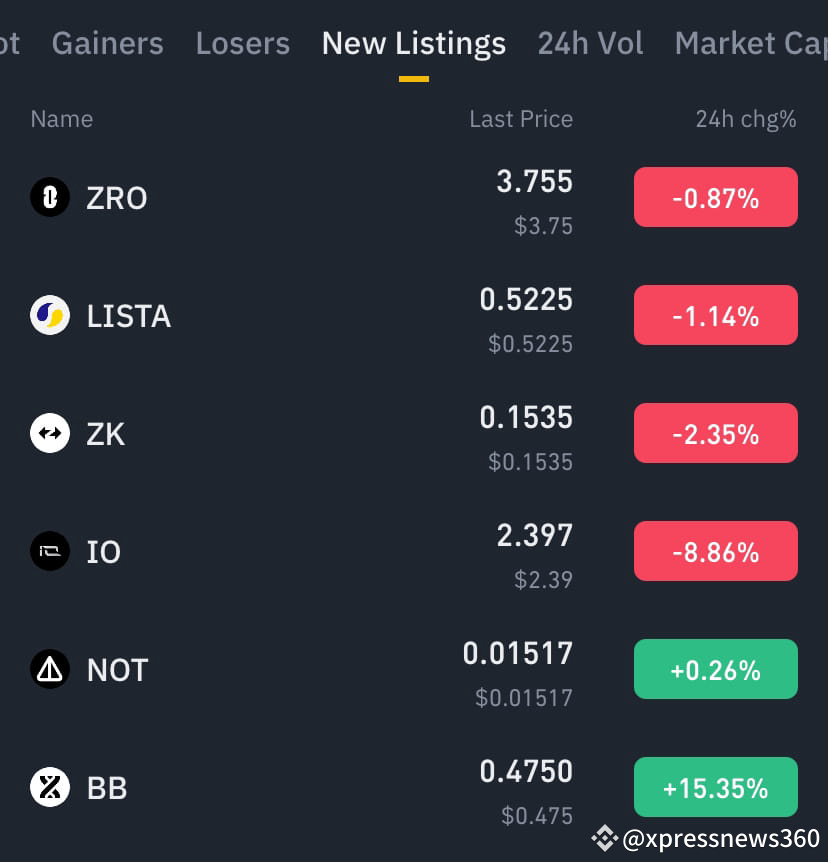Viewport: 828px width, 862px height.
Task: Click the BounceBit BB logo
Action: pyautogui.click(x=50, y=787)
